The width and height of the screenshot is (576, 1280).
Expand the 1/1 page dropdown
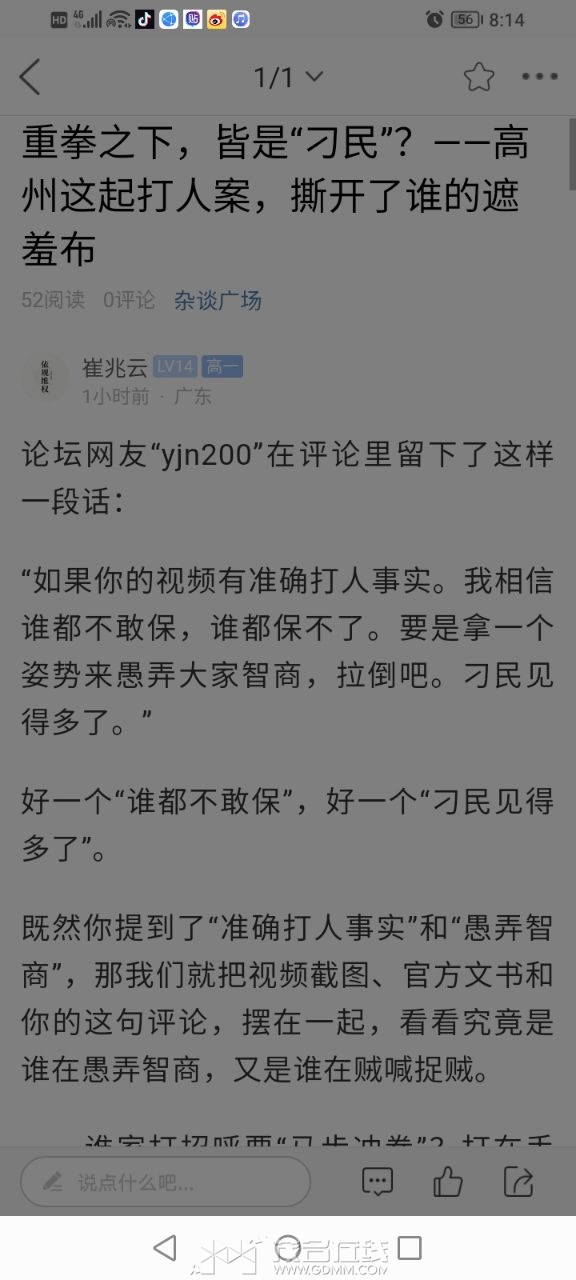pyautogui.click(x=288, y=77)
